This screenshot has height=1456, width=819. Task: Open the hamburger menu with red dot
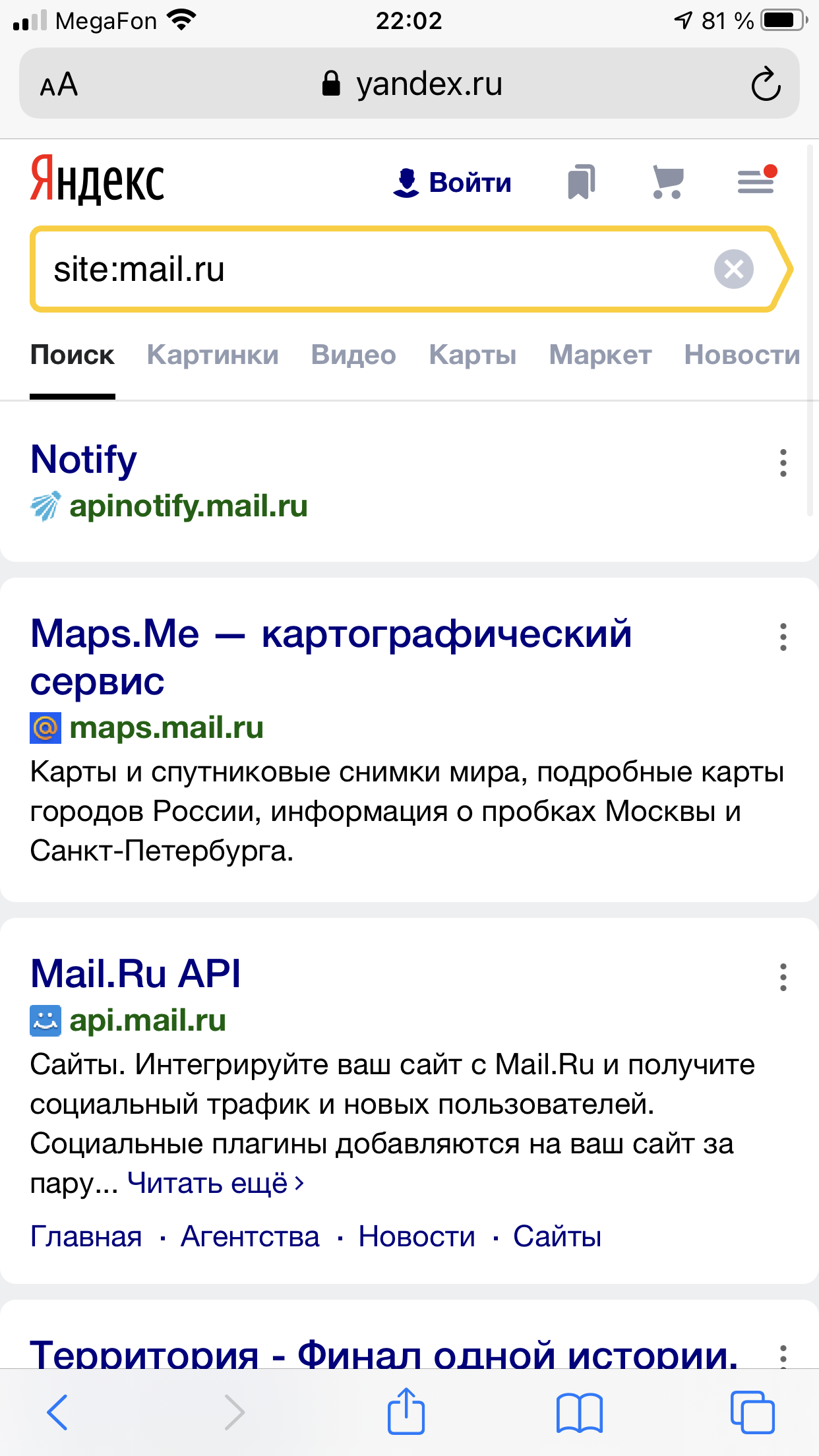pos(757,180)
